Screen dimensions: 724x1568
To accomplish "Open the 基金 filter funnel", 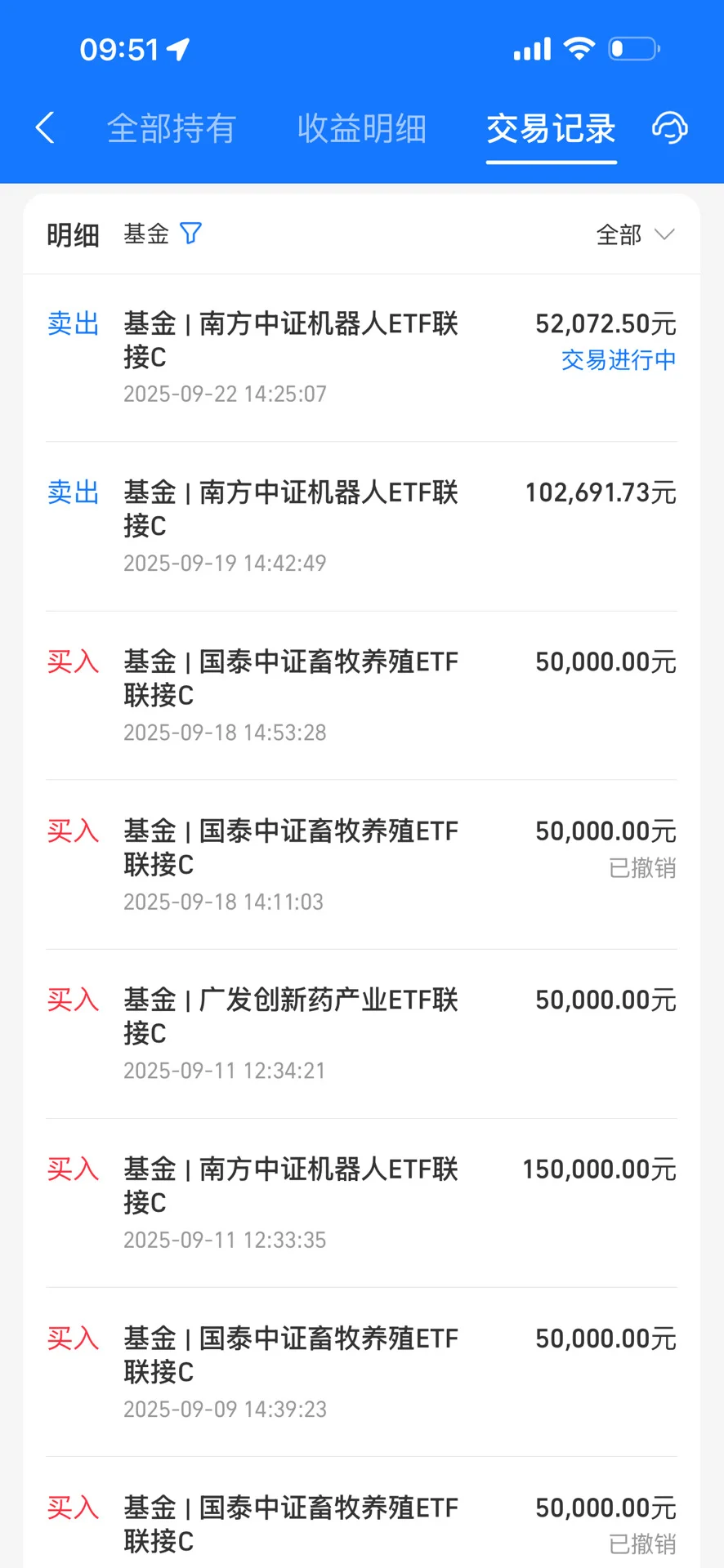I will pyautogui.click(x=190, y=234).
